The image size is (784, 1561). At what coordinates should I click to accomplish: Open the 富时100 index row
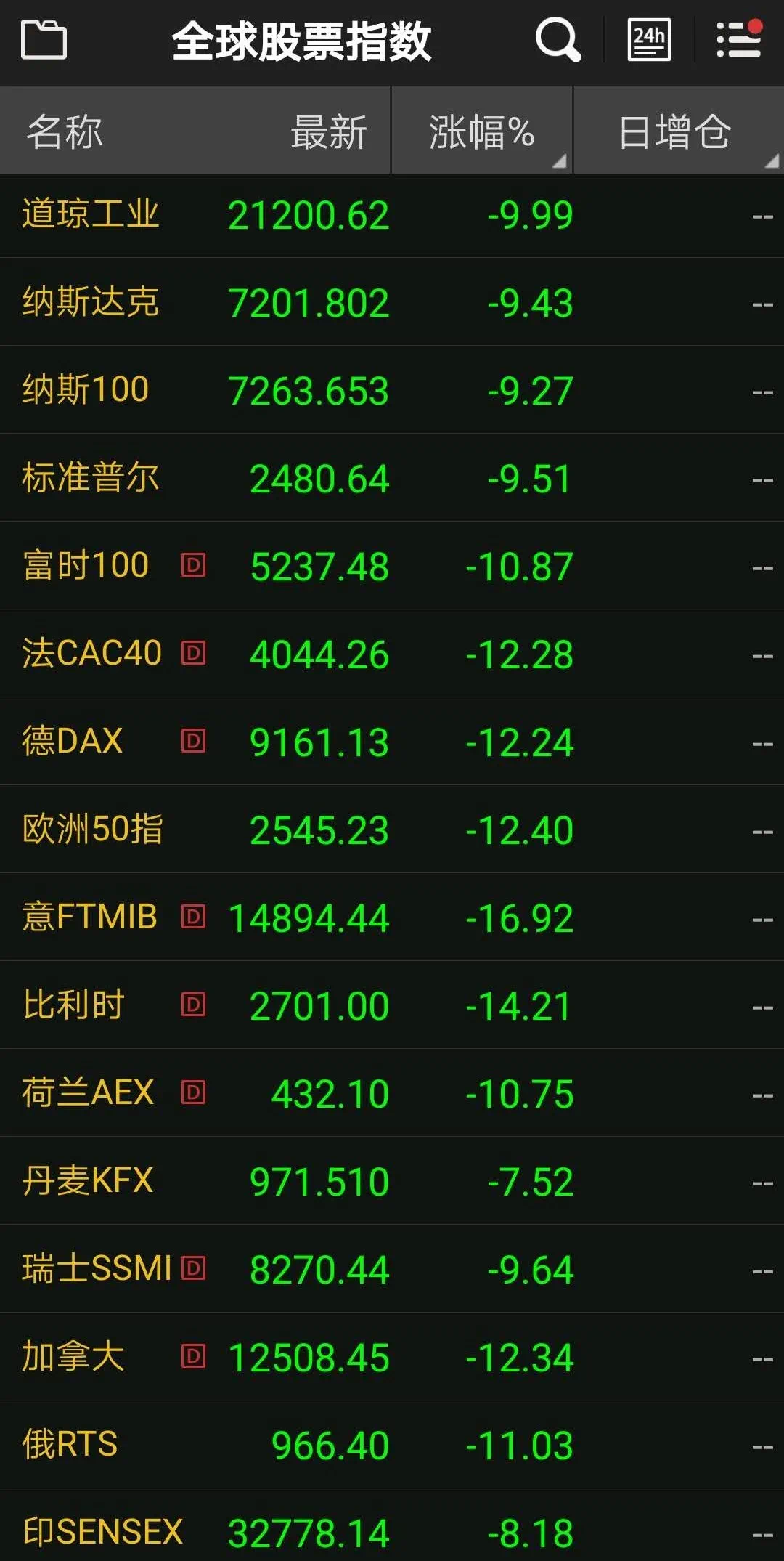click(392, 566)
